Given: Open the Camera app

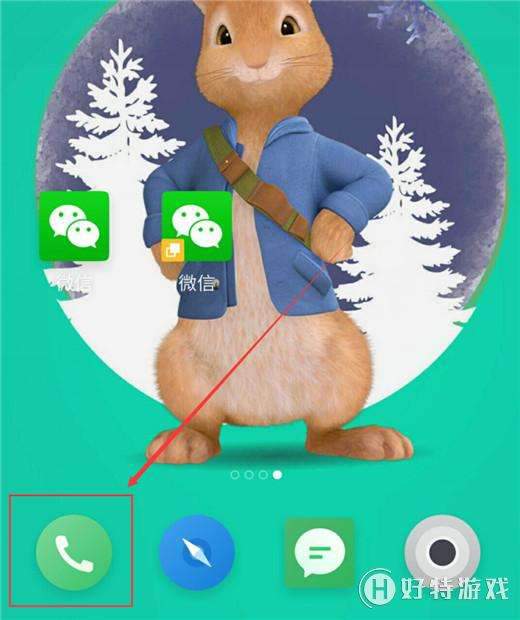Looking at the screenshot, I should (x=442, y=552).
